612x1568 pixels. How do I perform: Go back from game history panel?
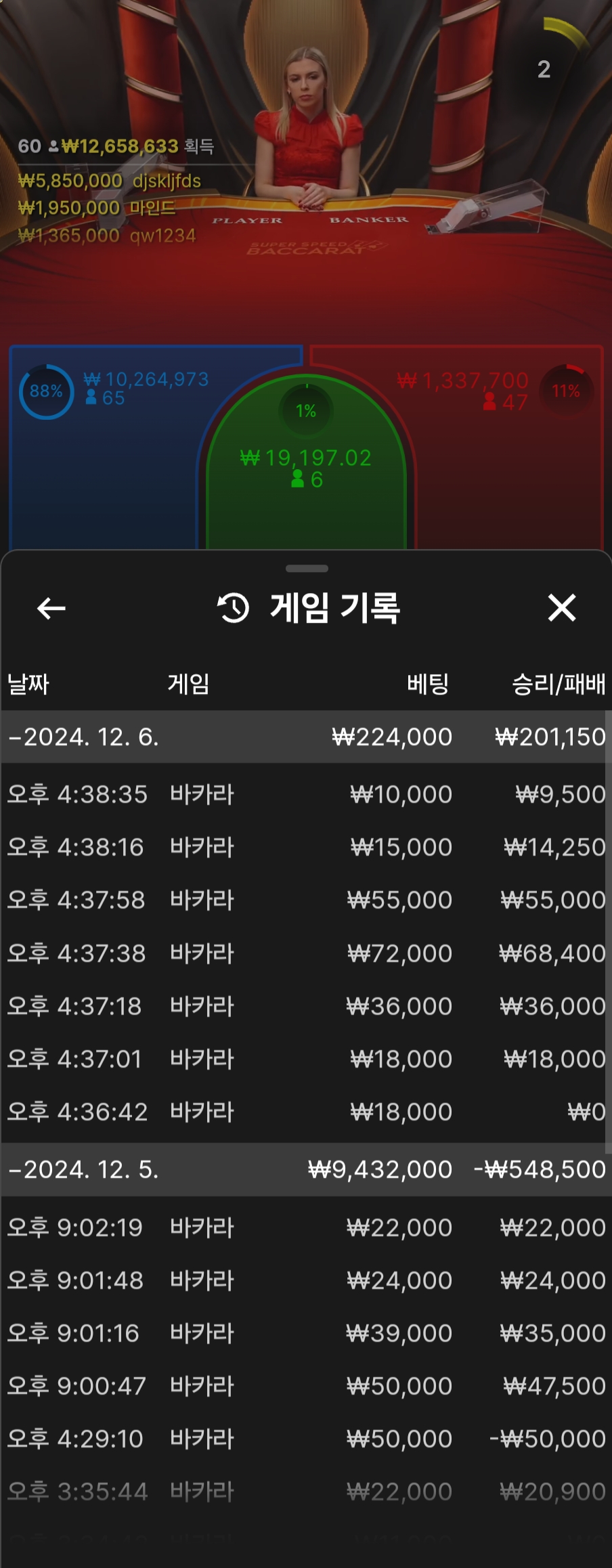tap(51, 608)
